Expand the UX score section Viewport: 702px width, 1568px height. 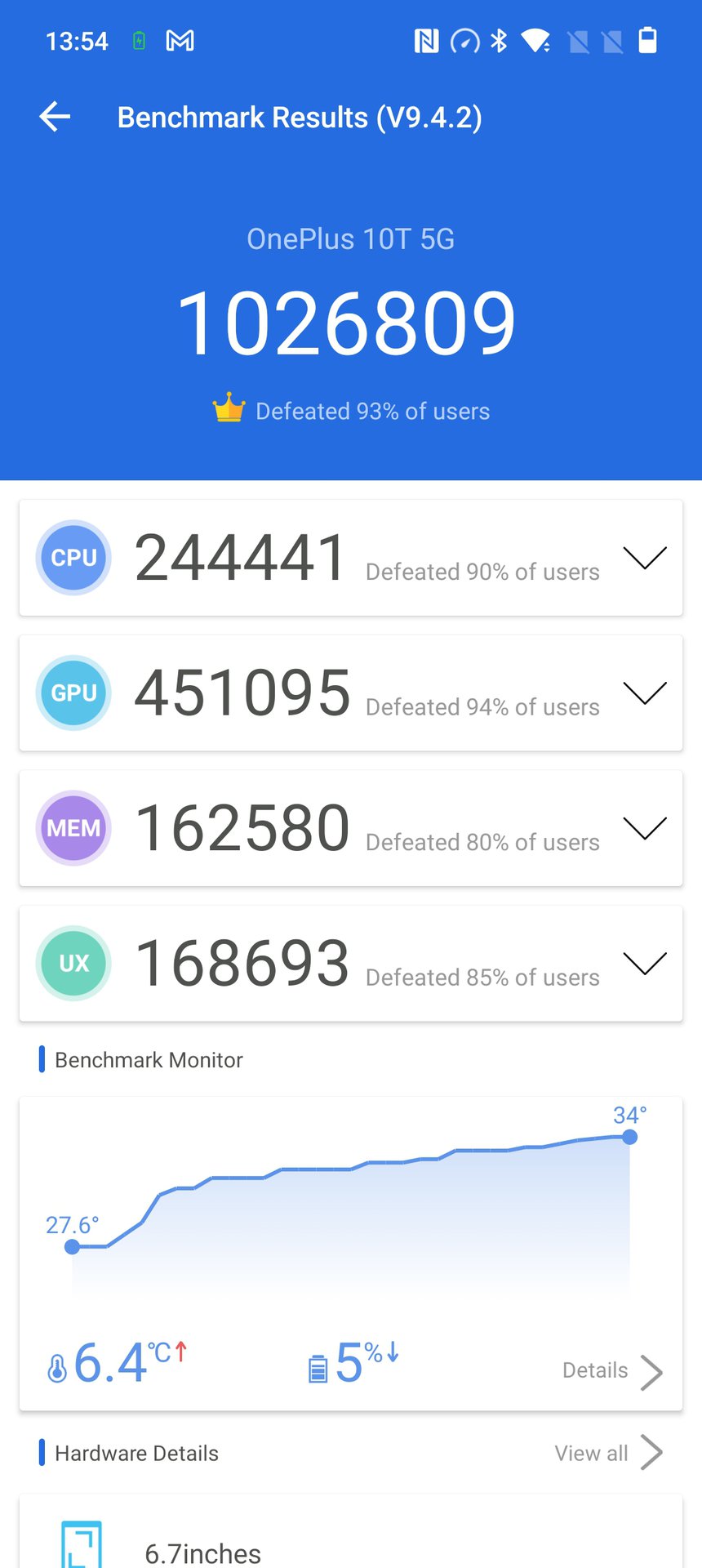644,963
